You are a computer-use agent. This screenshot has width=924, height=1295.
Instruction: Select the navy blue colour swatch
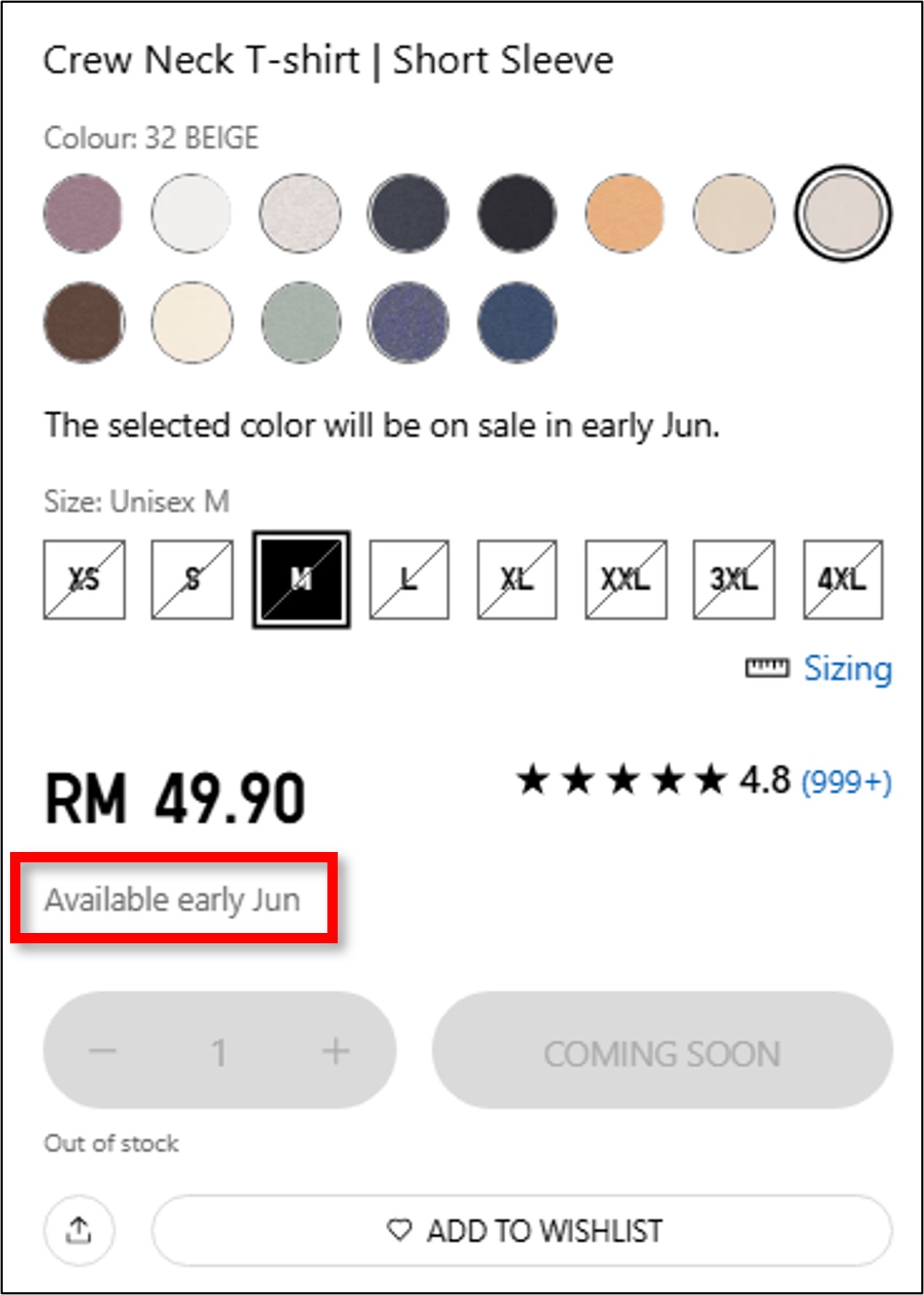[x=516, y=322]
